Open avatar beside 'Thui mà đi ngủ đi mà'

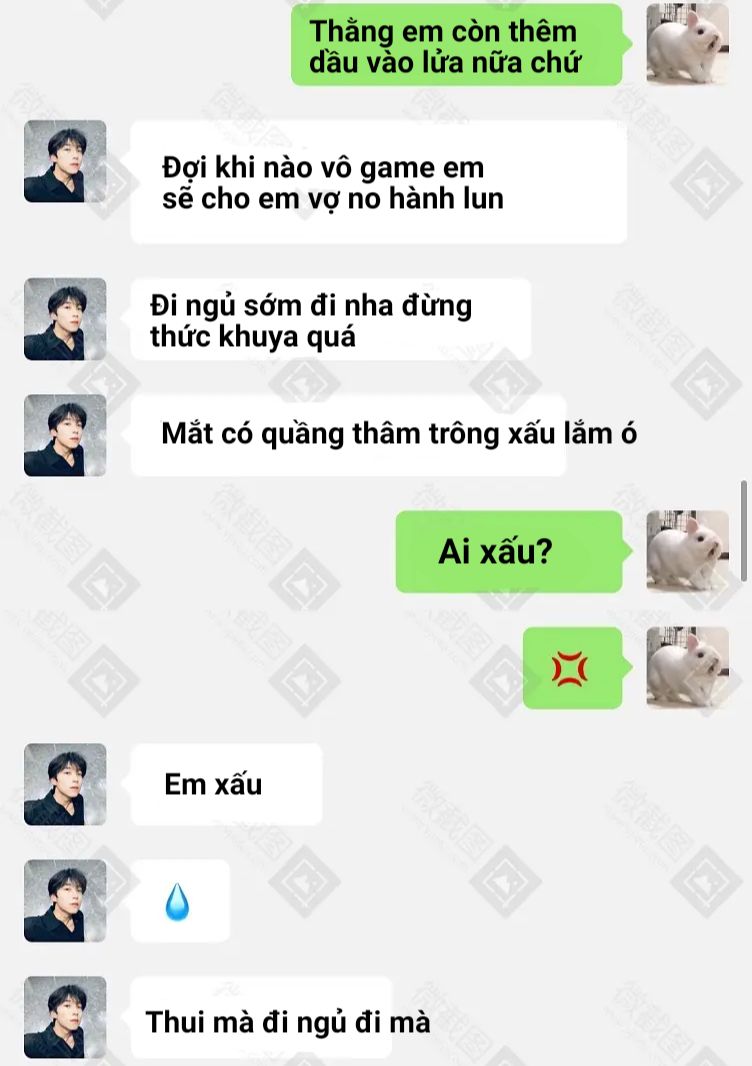(65, 1017)
